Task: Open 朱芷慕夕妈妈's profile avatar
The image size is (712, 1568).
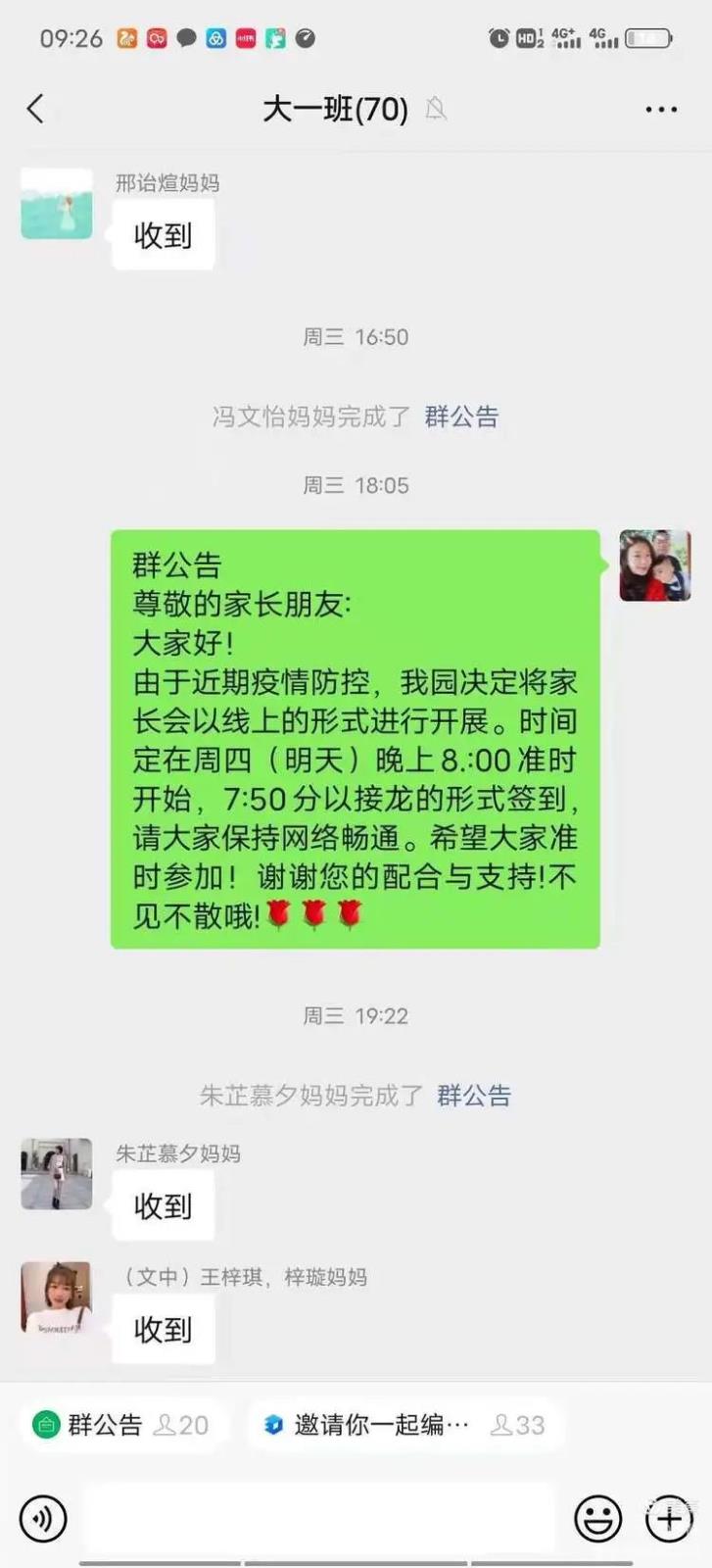Action: point(57,1173)
